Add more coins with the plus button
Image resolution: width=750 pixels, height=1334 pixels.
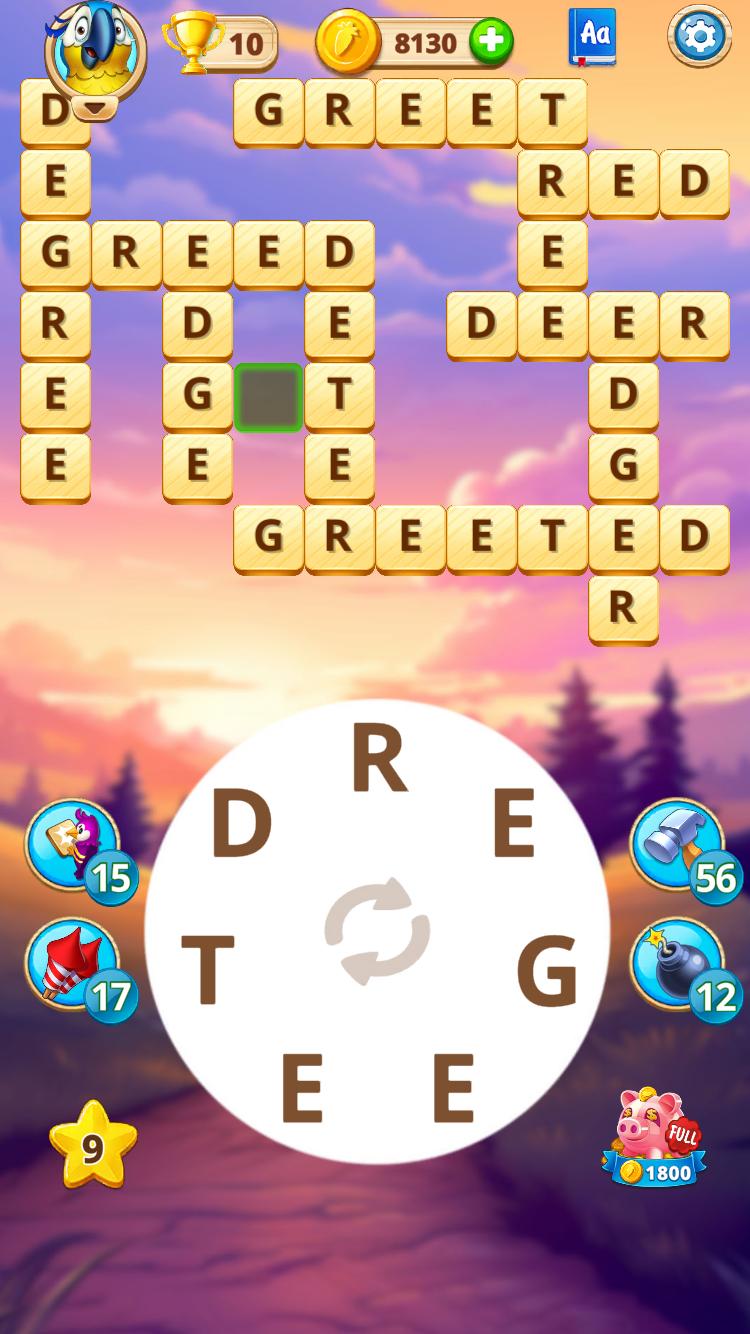click(x=490, y=42)
